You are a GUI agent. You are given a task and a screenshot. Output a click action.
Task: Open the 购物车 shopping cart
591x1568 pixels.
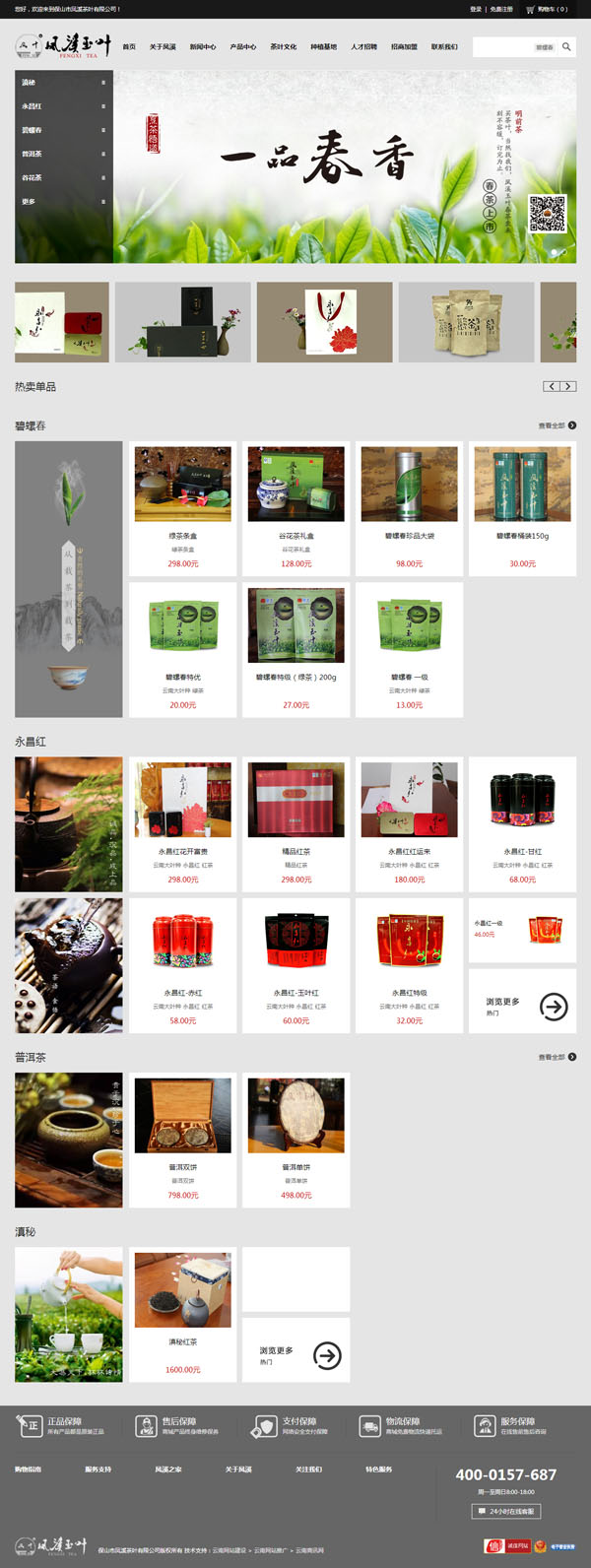pyautogui.click(x=547, y=9)
